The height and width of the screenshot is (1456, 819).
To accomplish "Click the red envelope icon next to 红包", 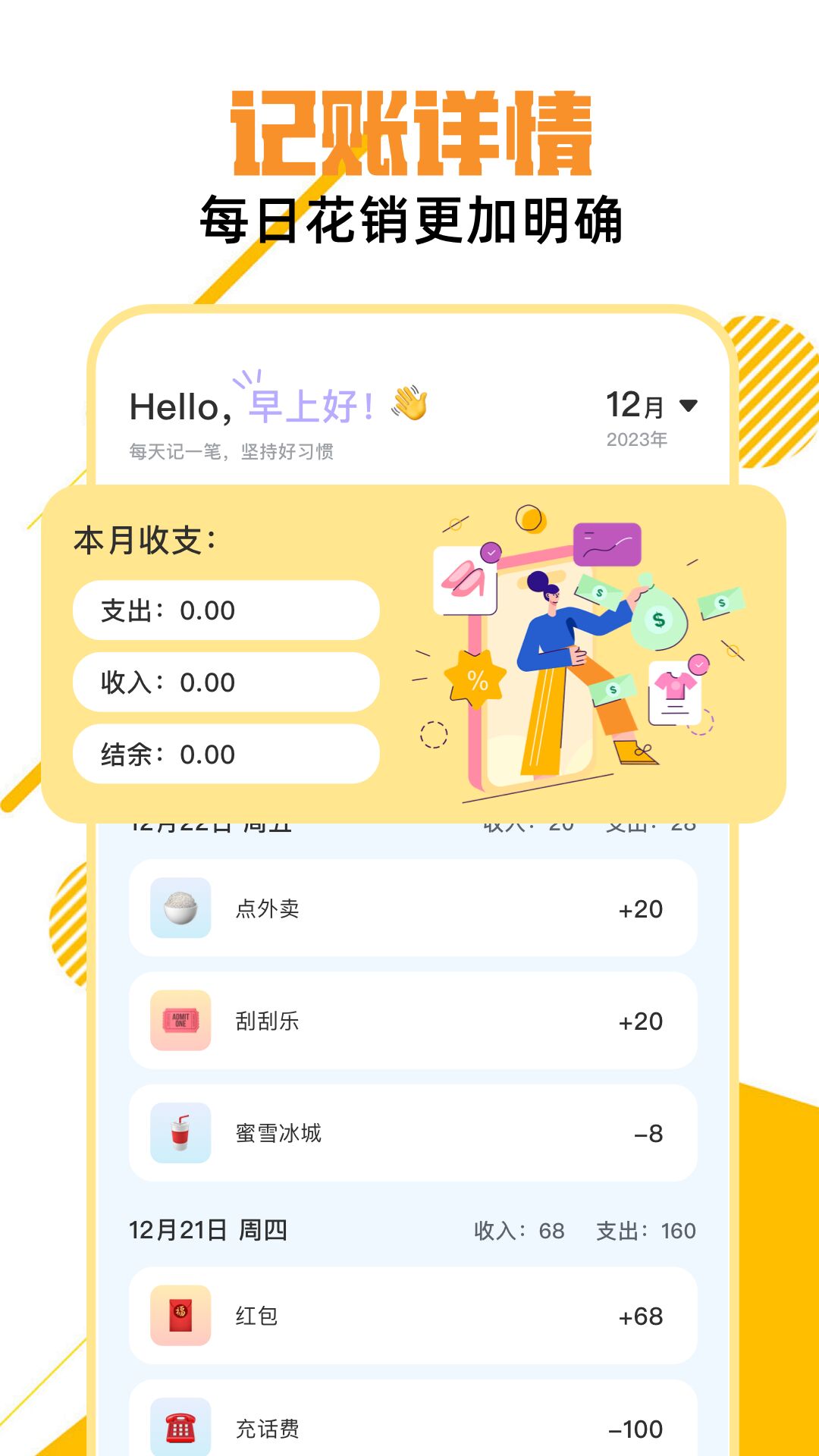I will coord(180,1316).
